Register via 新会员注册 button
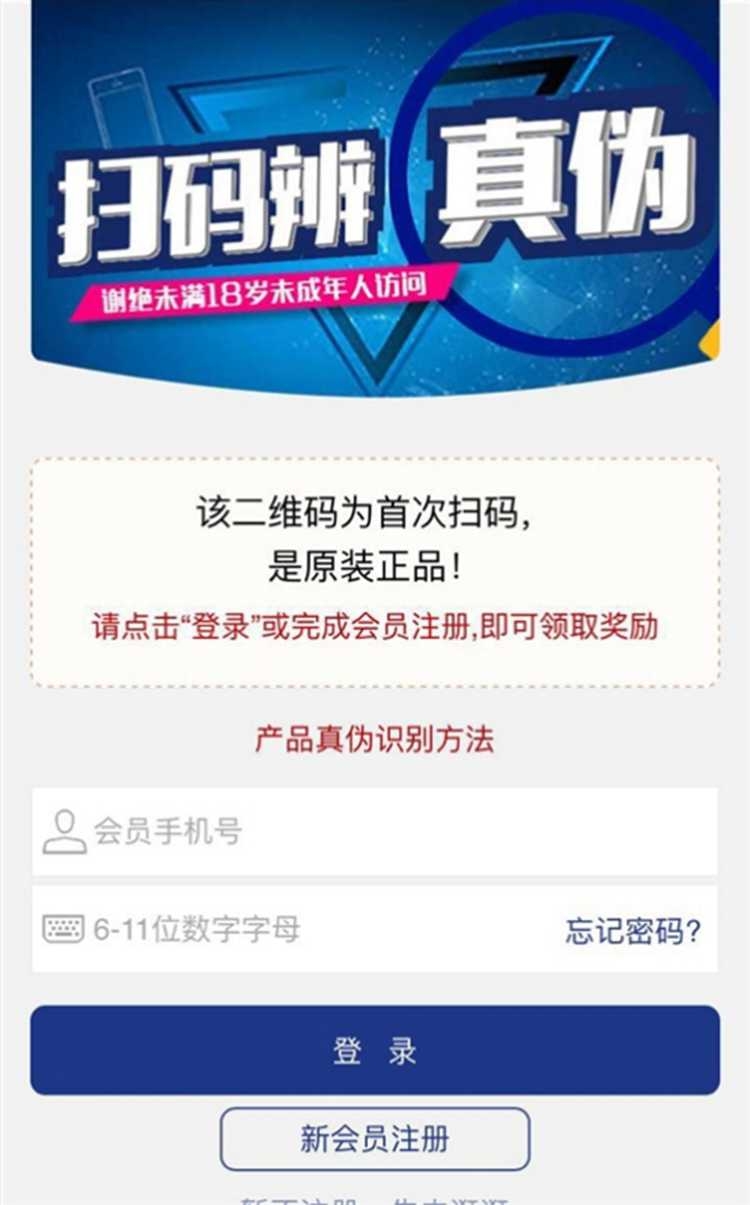 [375, 1138]
